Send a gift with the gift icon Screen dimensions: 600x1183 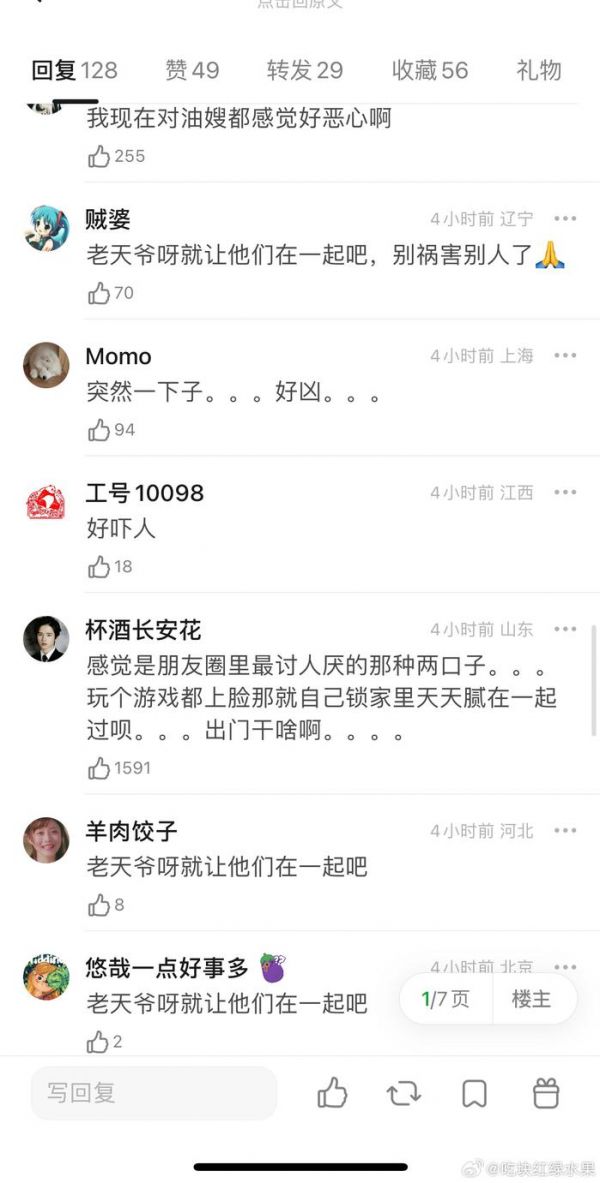pyautogui.click(x=546, y=1093)
